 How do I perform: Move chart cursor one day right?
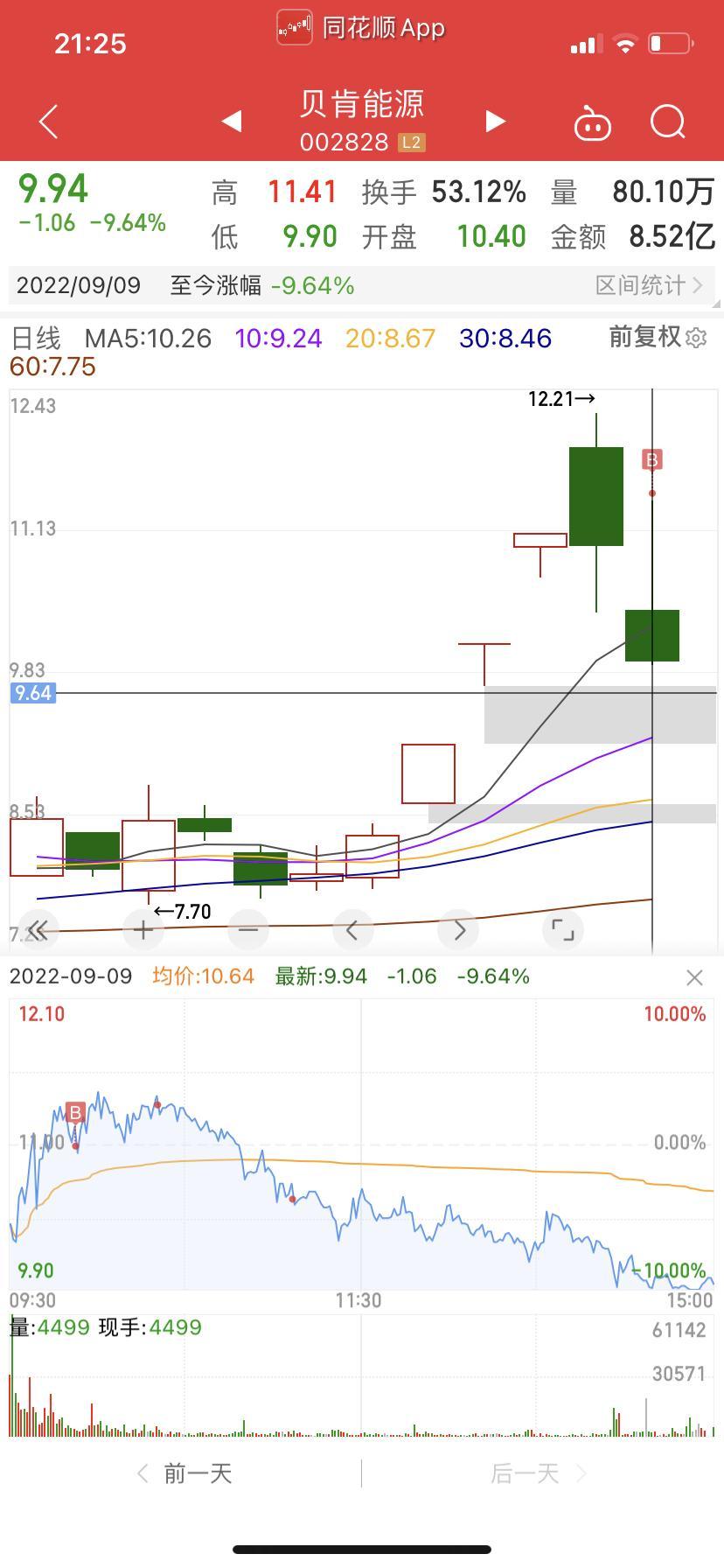tap(459, 930)
